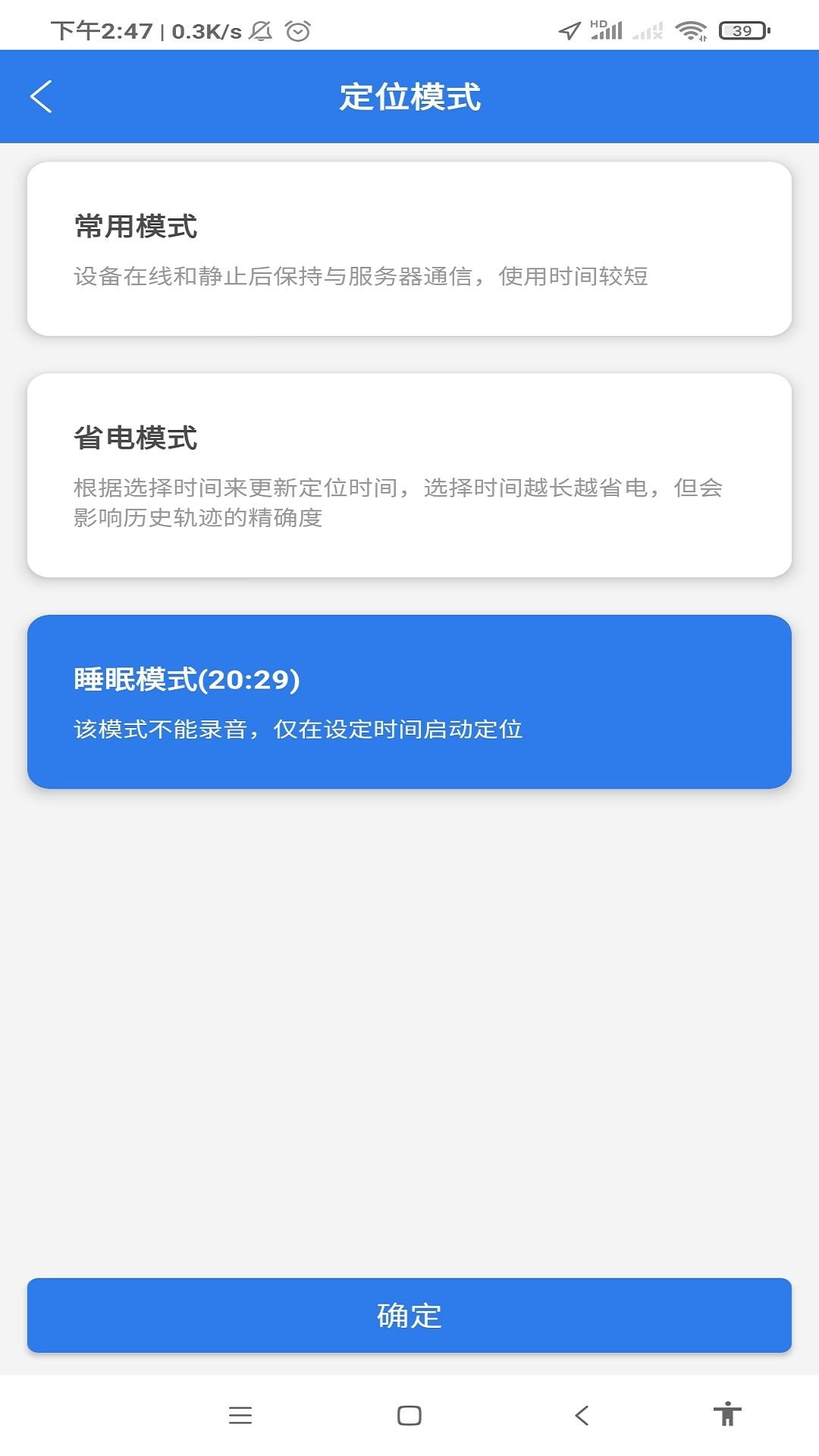Deselect 睡眠模式 sleep mode
Image resolution: width=819 pixels, height=1456 pixels.
pos(409,701)
